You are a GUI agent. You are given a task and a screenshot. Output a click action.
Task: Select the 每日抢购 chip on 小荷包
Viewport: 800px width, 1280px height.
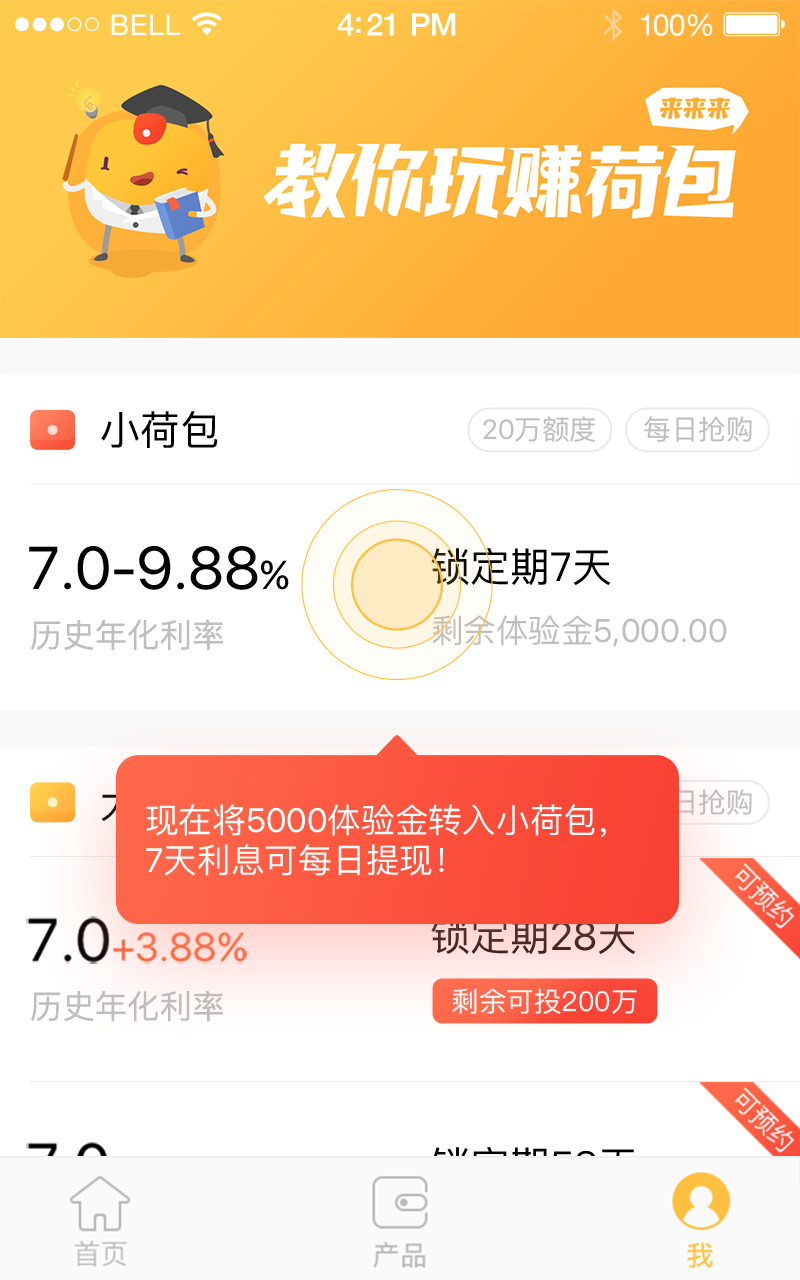click(697, 431)
